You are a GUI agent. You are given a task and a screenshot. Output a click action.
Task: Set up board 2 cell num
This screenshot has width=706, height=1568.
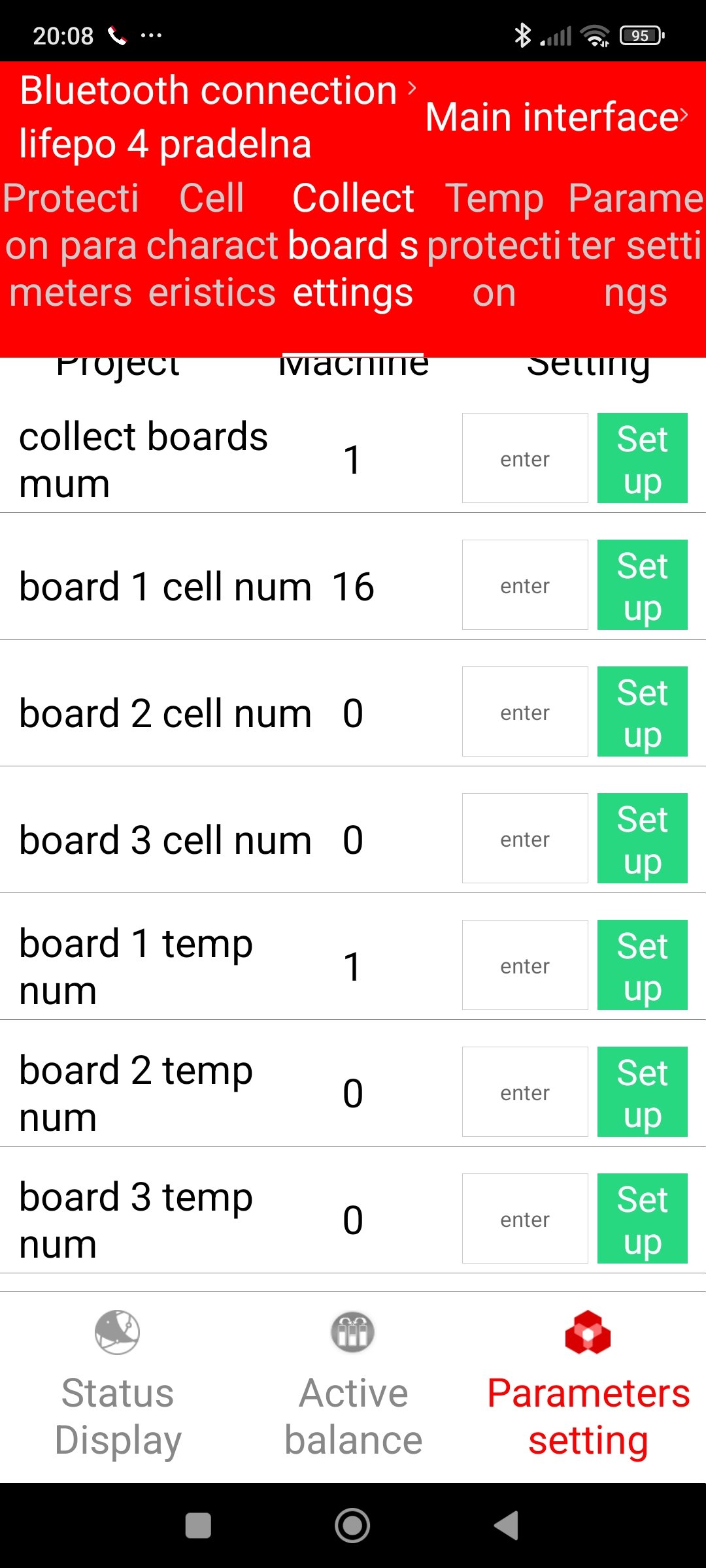click(642, 712)
